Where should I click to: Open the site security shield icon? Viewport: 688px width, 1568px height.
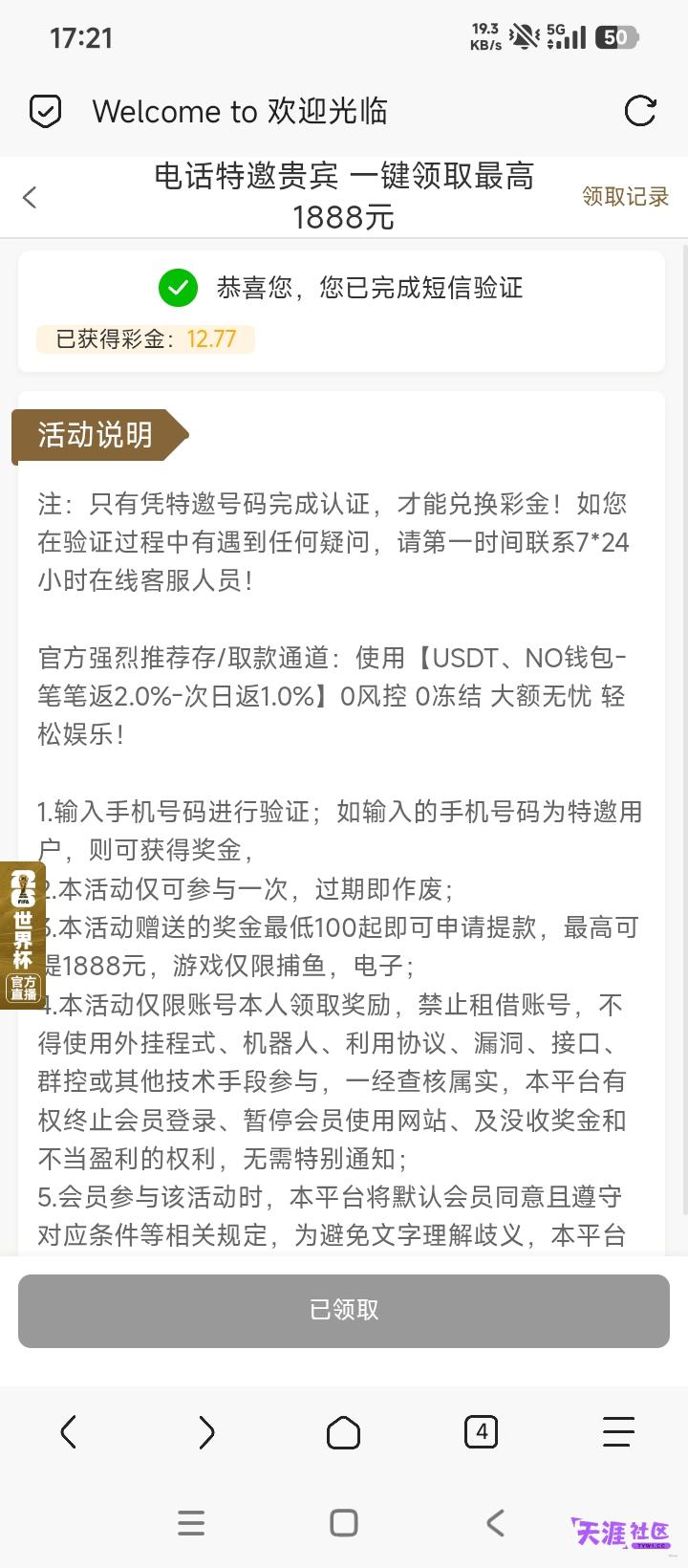45,111
